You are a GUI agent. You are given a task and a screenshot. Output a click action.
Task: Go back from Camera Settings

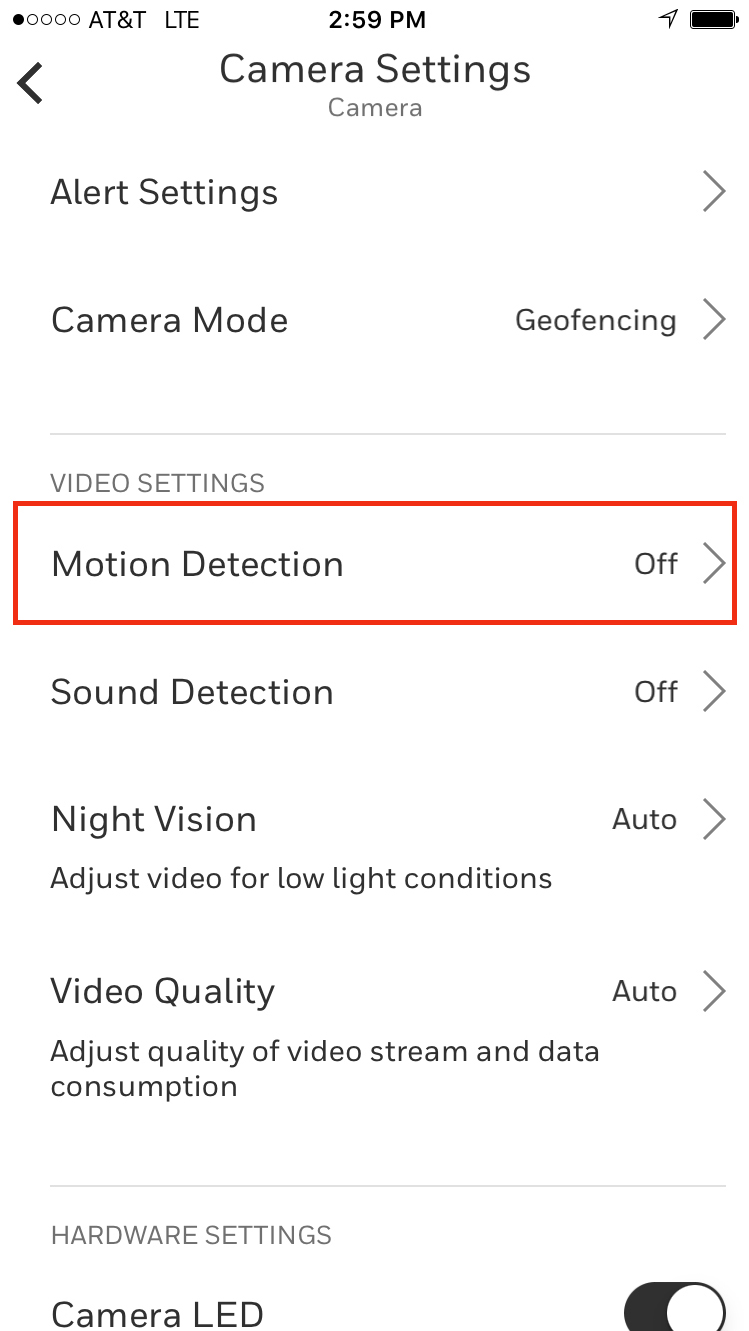coord(31,83)
